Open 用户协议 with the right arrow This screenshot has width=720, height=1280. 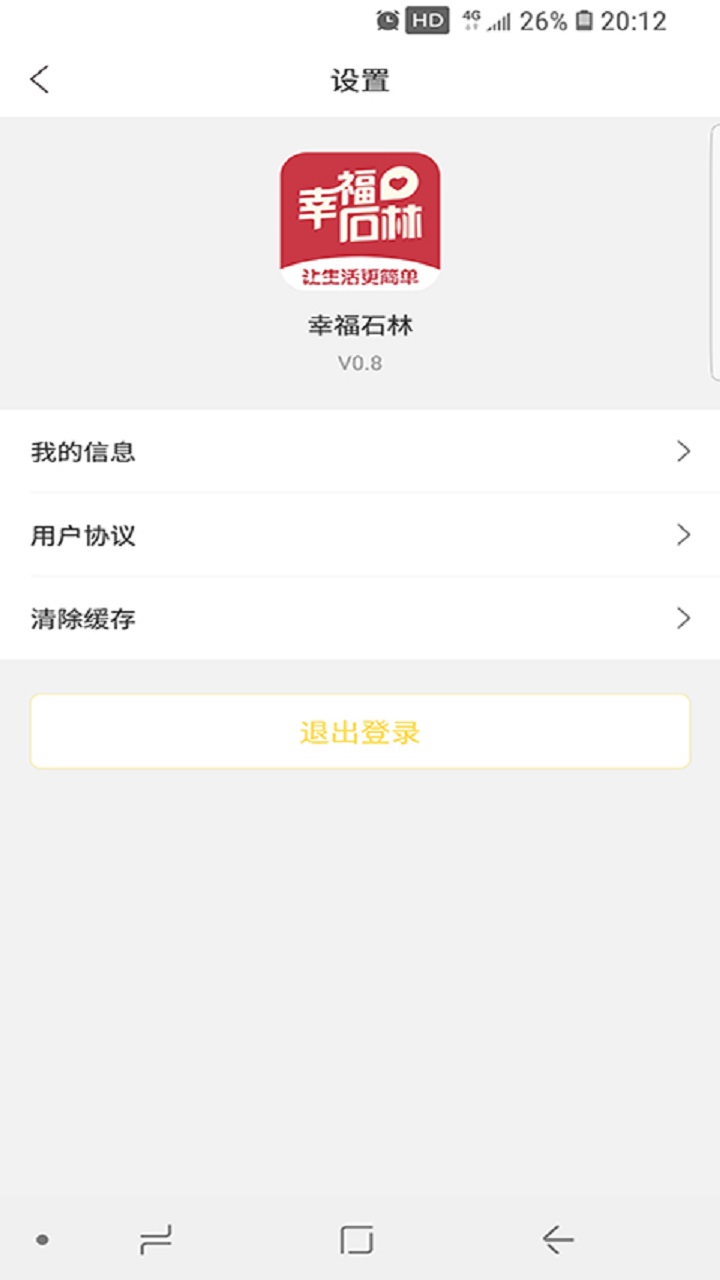pyautogui.click(x=684, y=535)
